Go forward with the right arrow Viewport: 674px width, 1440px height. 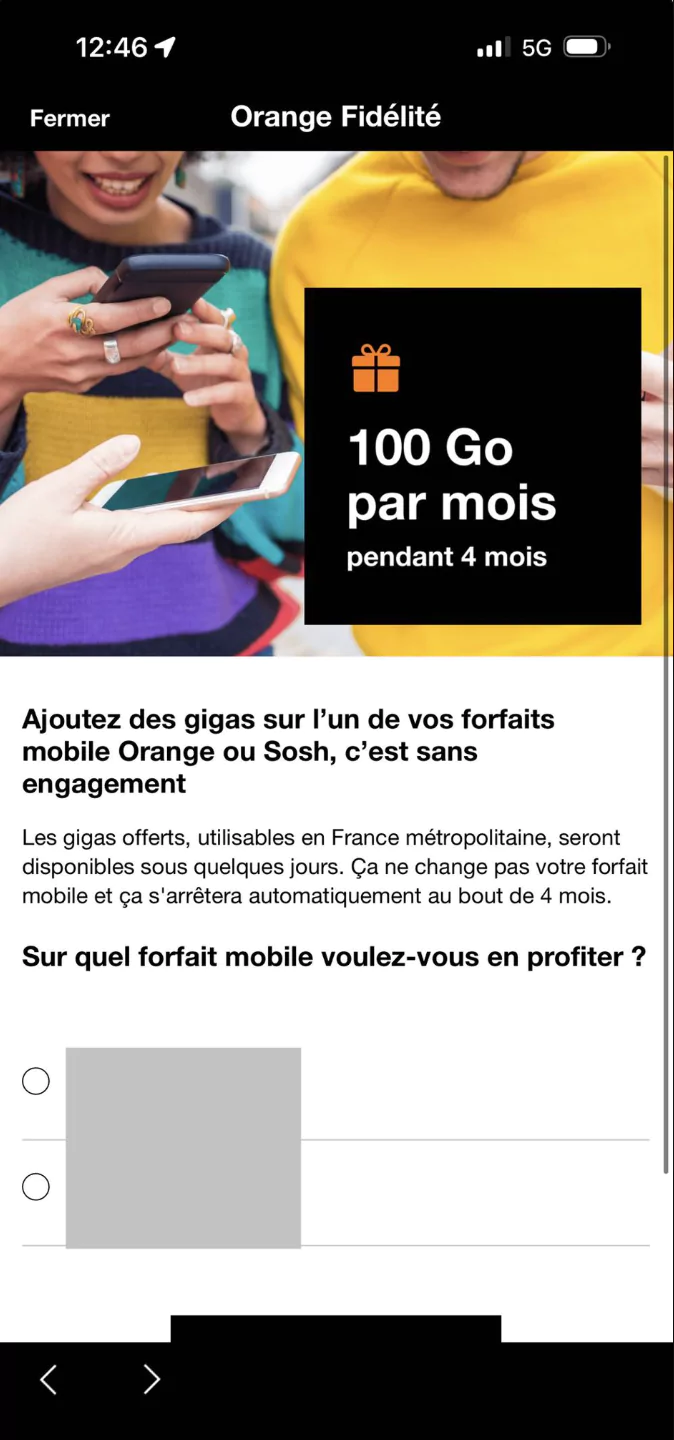coord(151,1380)
